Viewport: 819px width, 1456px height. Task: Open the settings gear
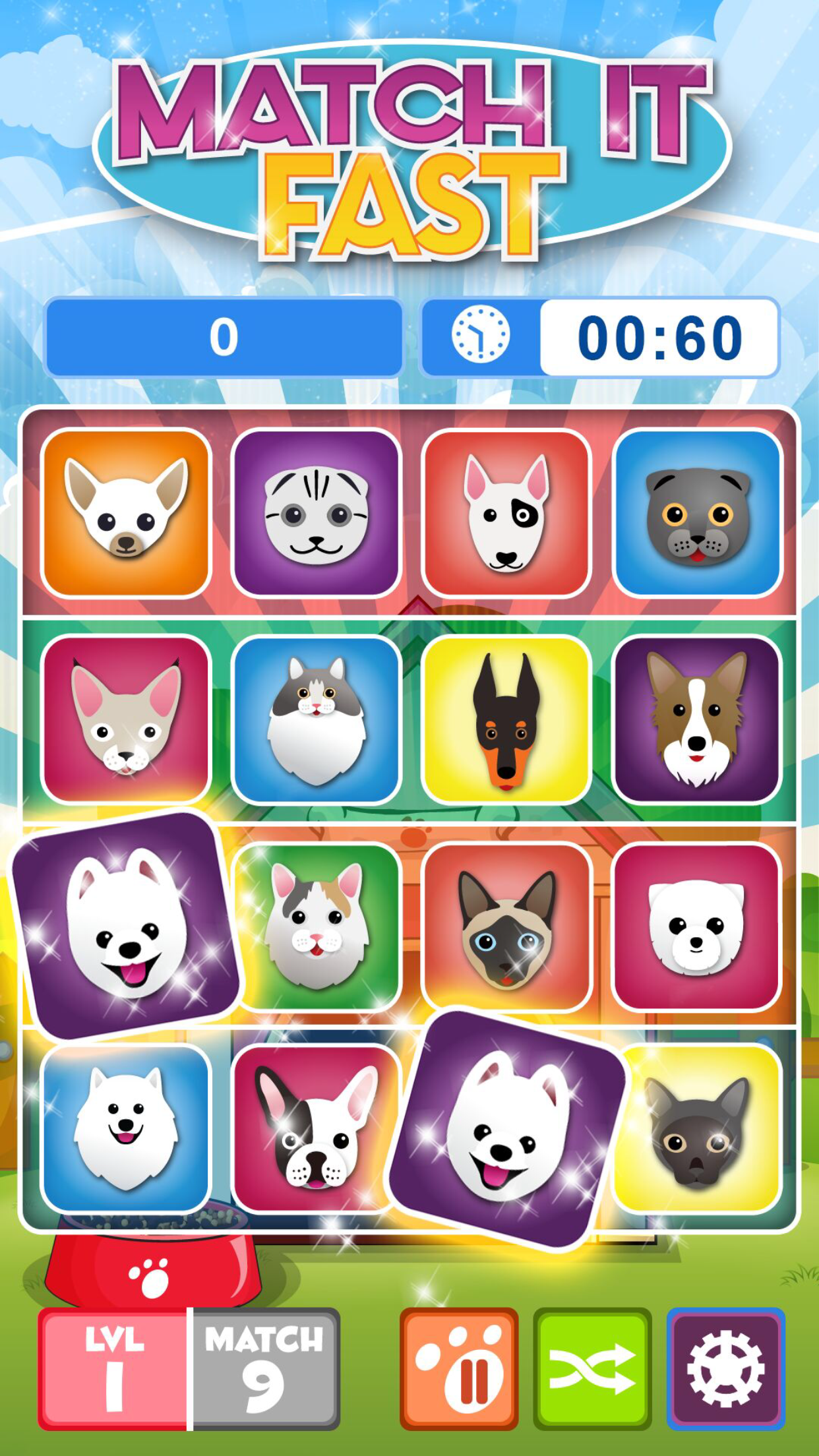pyautogui.click(x=725, y=1369)
